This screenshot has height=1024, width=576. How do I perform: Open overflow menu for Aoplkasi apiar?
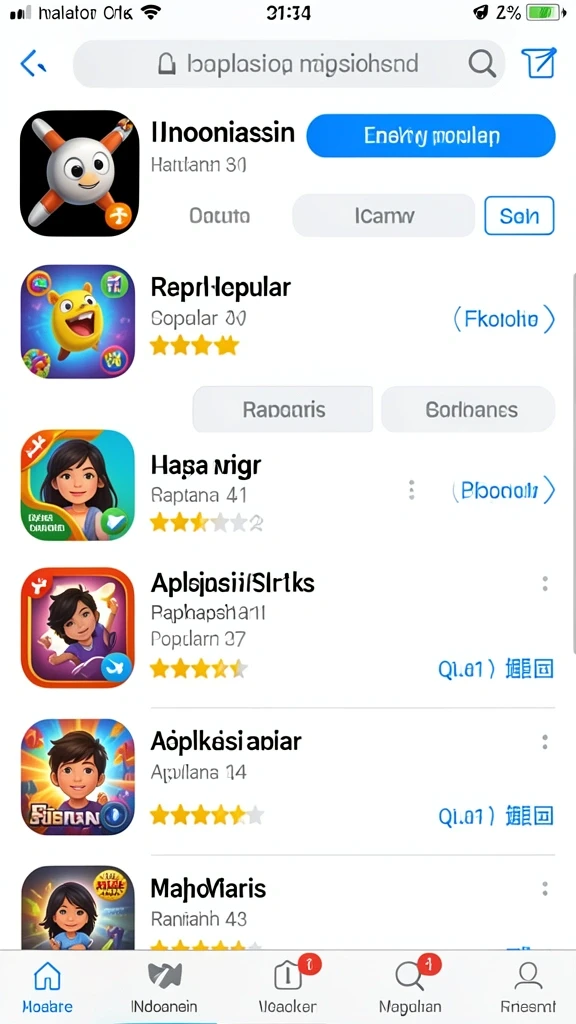545,742
